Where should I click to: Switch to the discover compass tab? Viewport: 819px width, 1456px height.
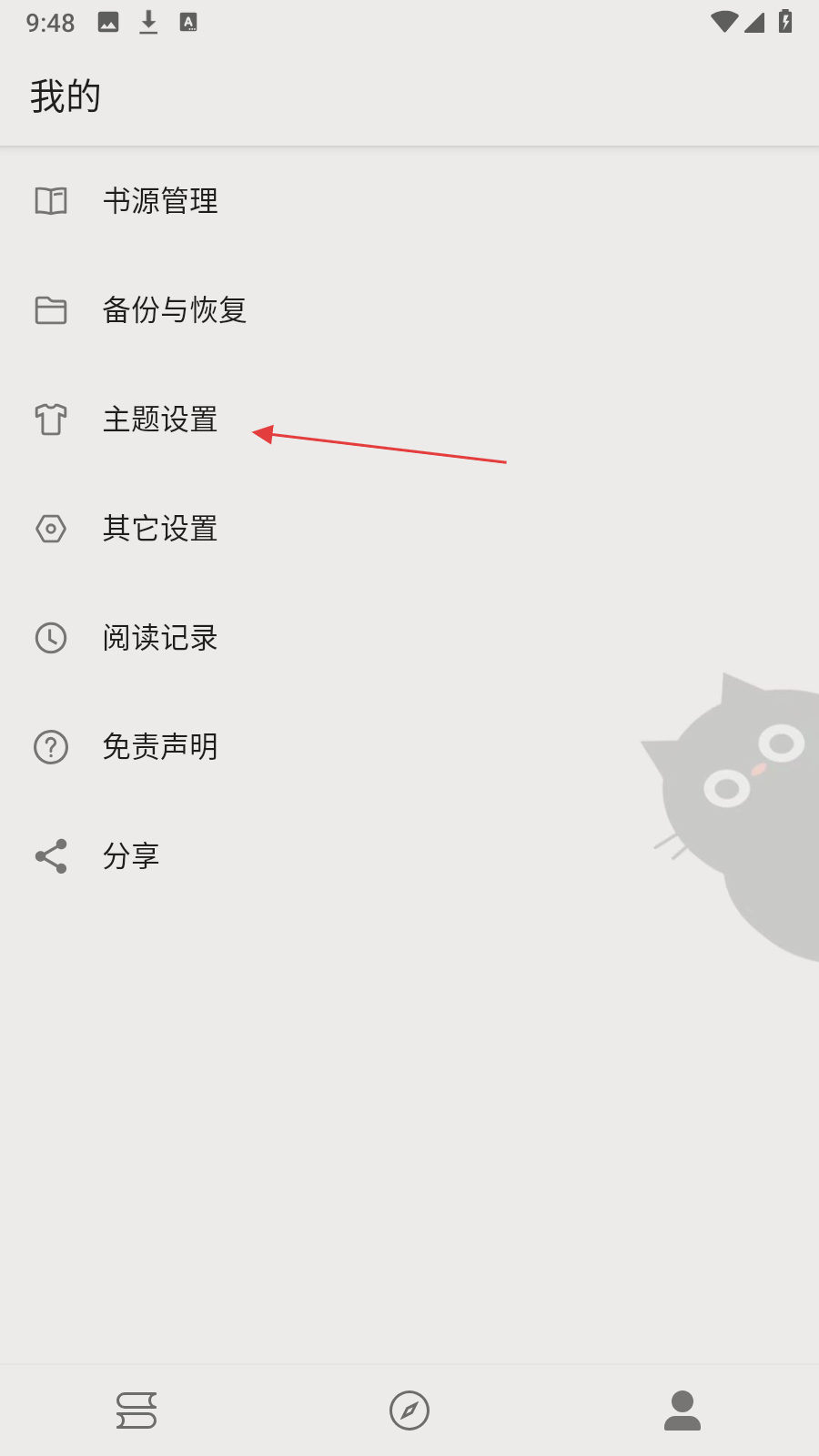(409, 1410)
